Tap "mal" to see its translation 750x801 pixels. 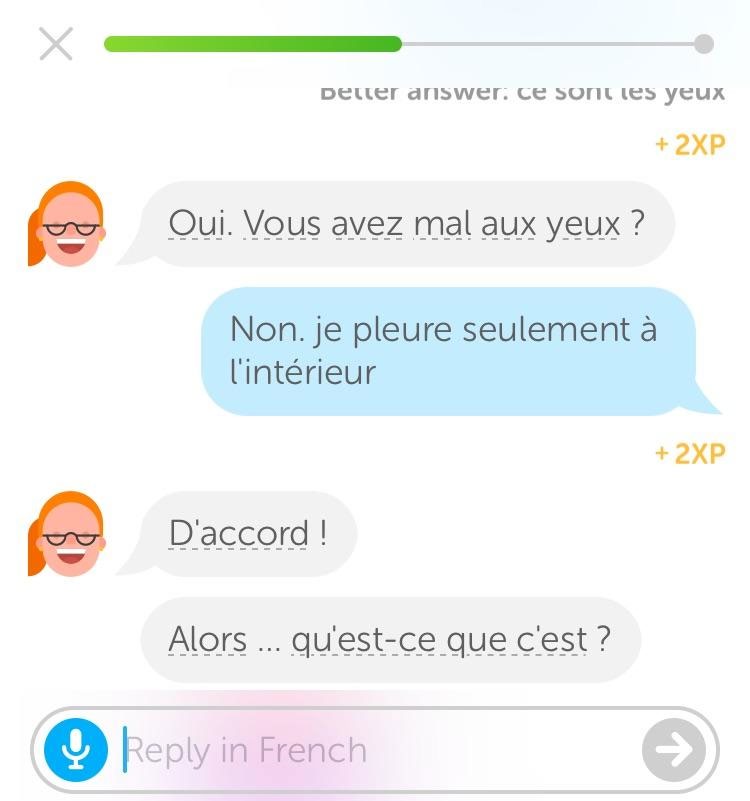pyautogui.click(x=441, y=224)
